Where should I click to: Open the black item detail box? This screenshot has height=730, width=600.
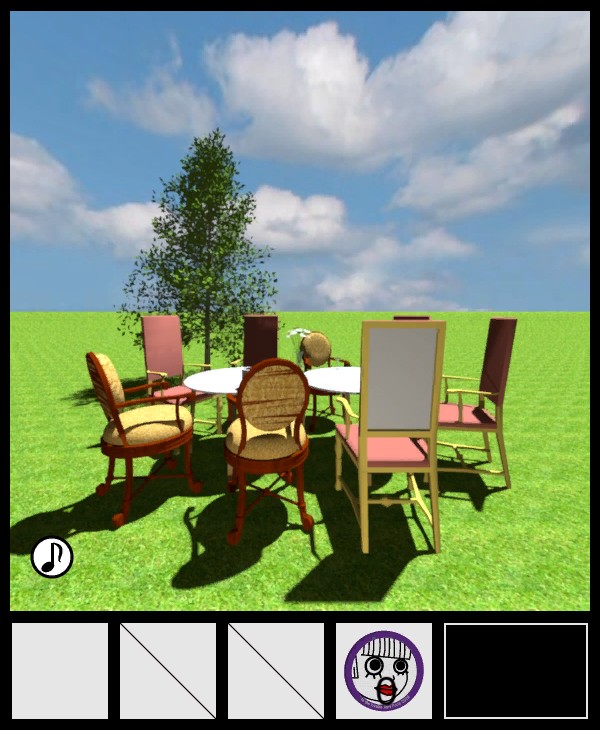click(515, 670)
